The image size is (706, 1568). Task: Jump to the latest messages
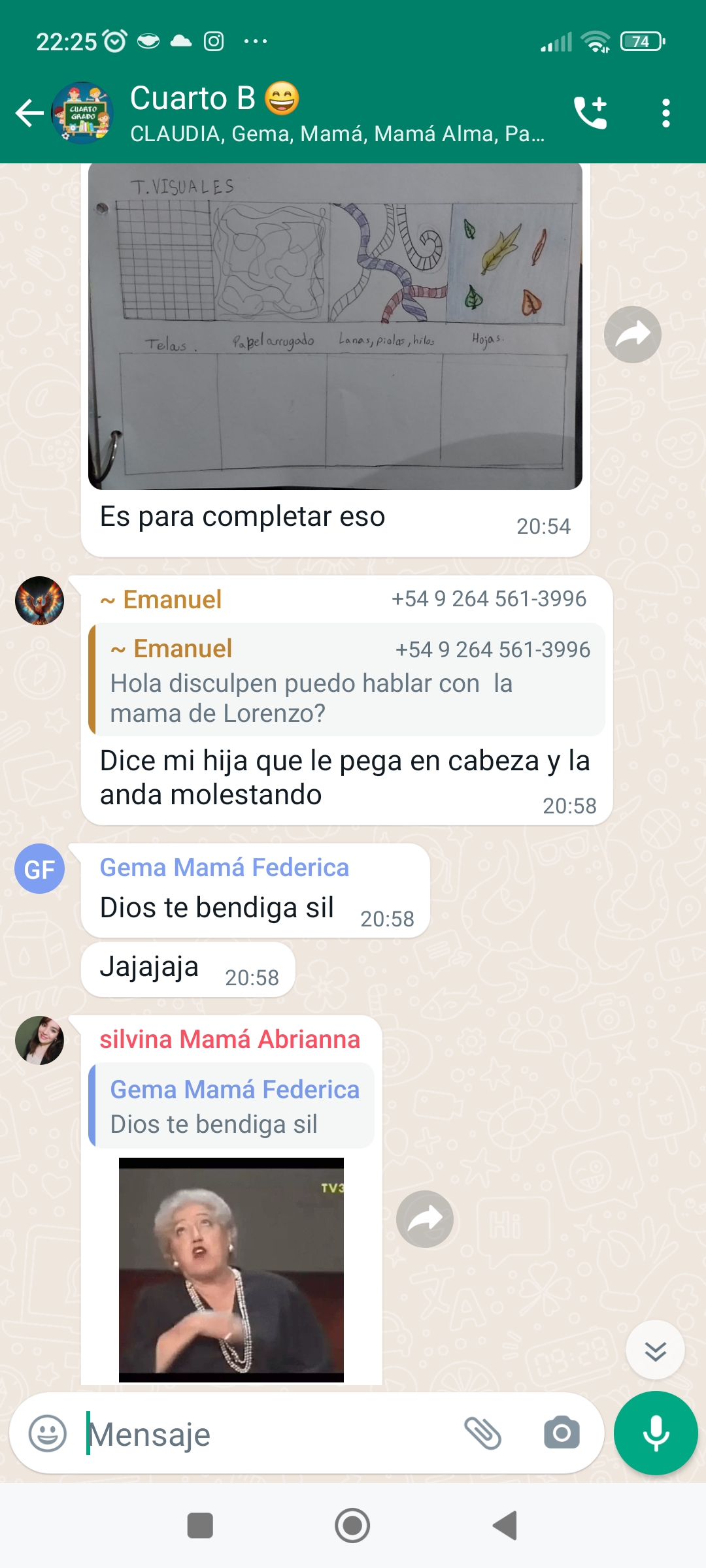pos(655,1350)
